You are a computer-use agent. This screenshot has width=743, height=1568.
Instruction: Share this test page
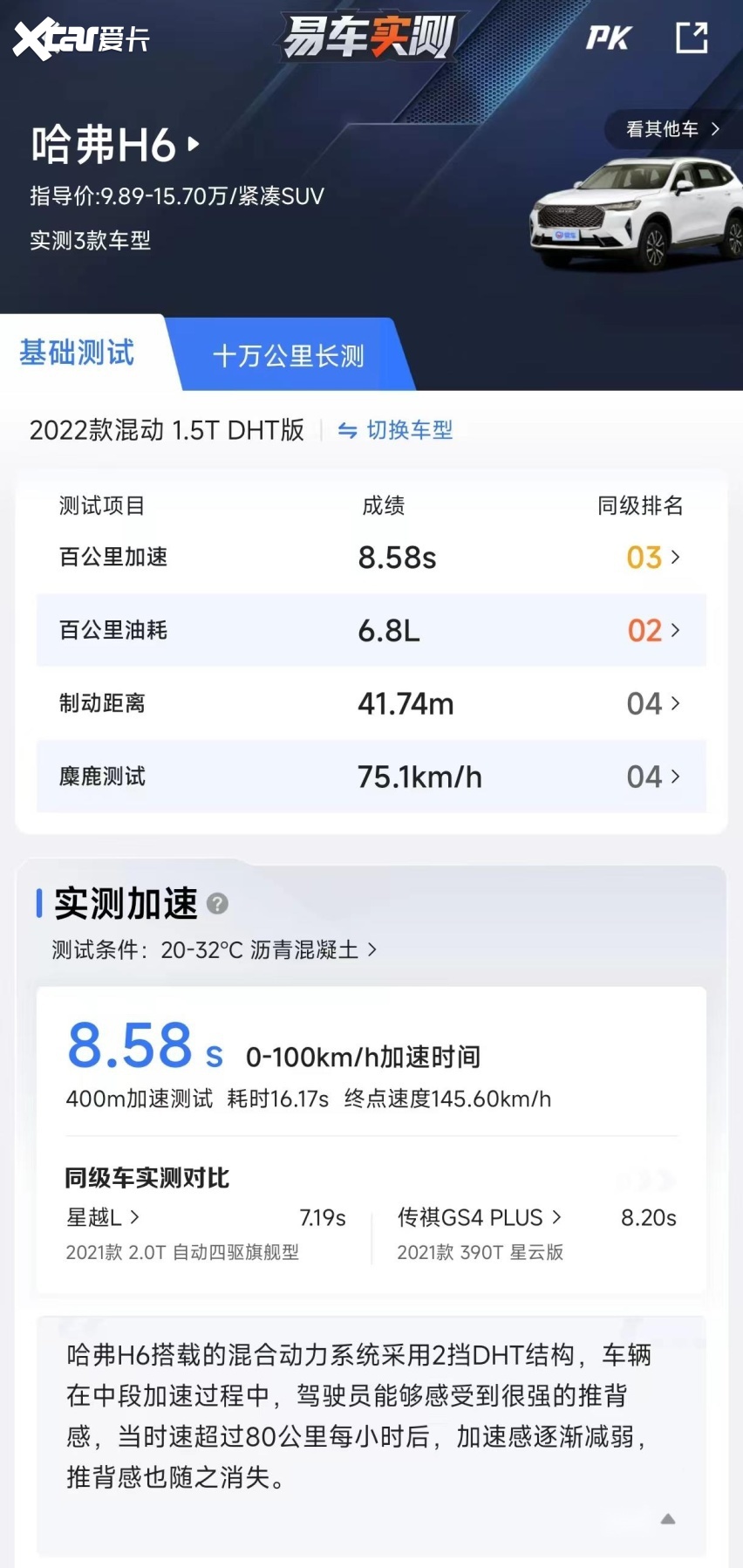tap(692, 38)
